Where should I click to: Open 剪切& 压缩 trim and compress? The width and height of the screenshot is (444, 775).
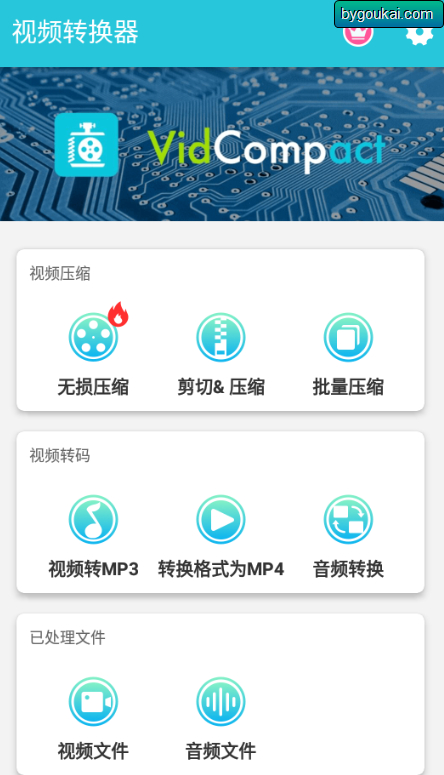coord(221,354)
